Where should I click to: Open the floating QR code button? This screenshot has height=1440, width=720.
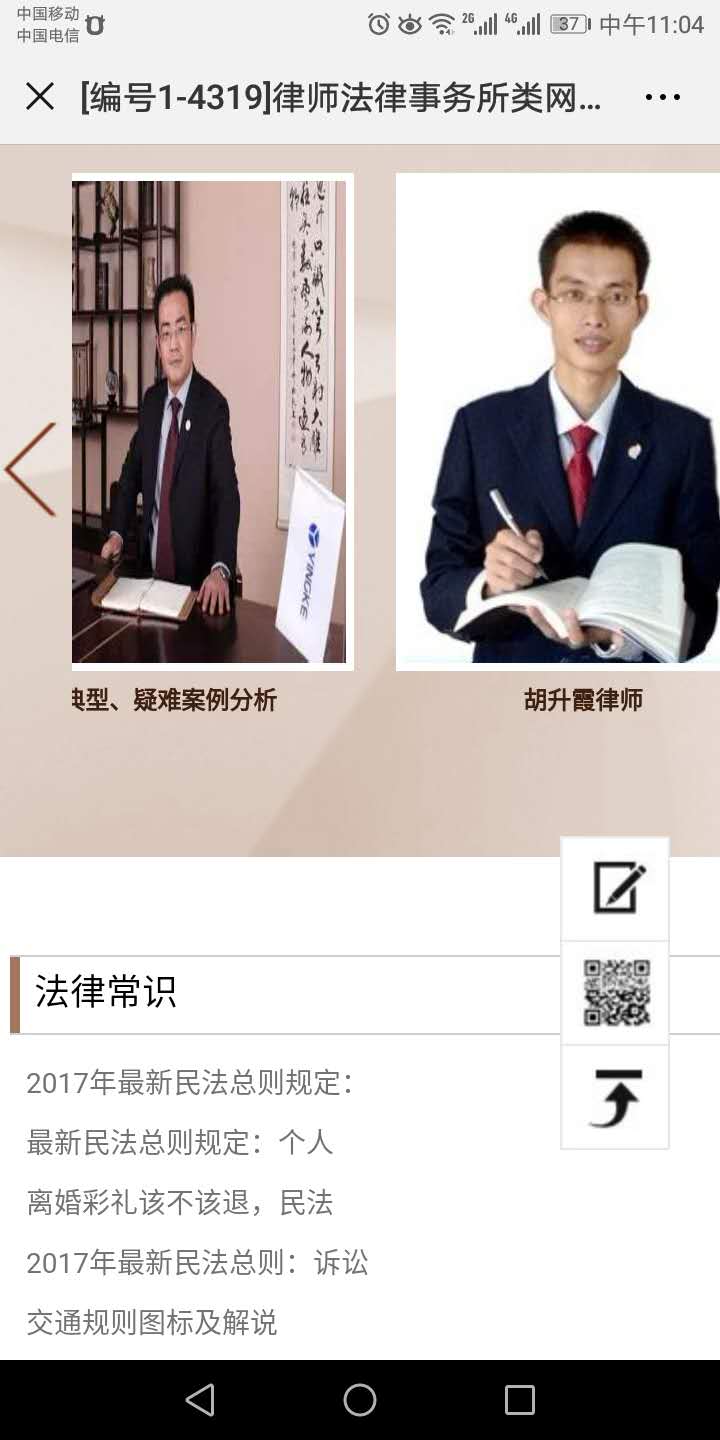(x=615, y=993)
